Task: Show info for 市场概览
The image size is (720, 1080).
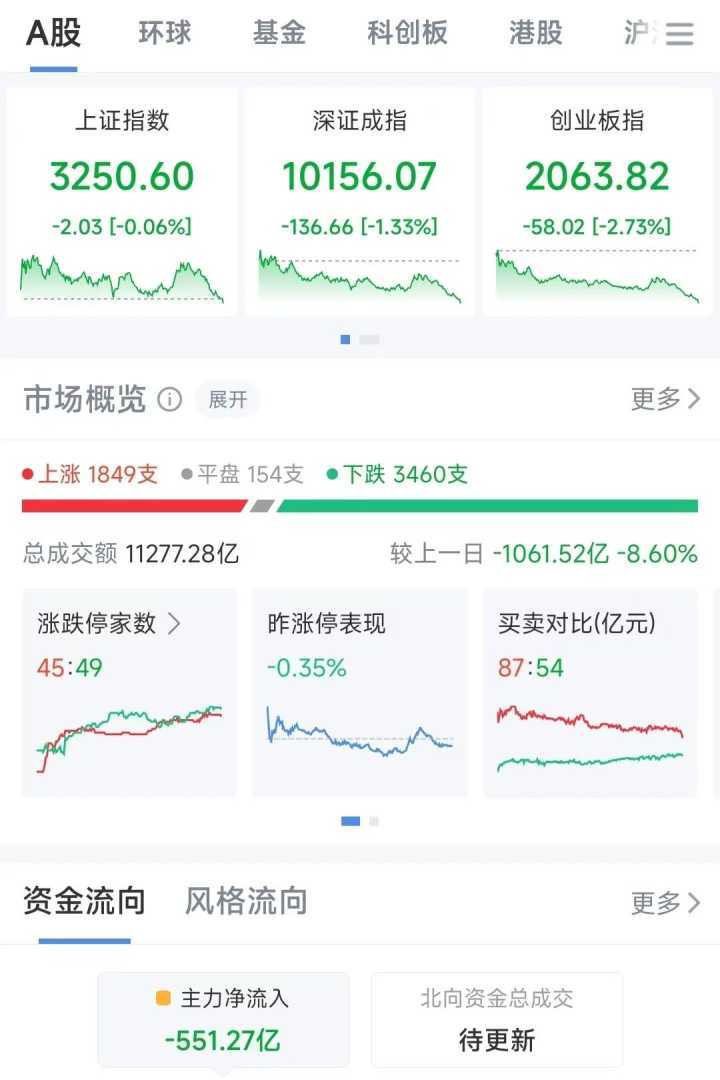Action: tap(170, 400)
